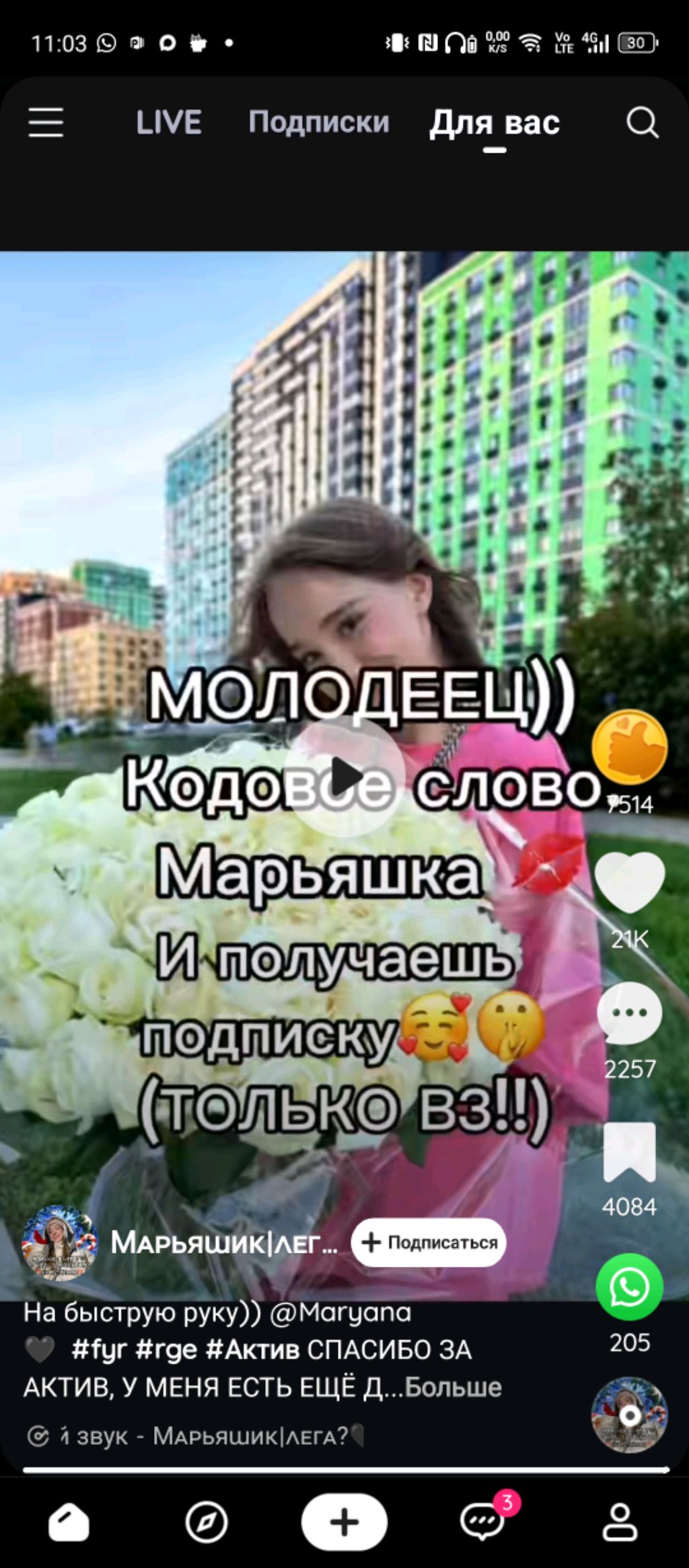The height and width of the screenshot is (1568, 689).
Task: Open the video's comments
Action: pyautogui.click(x=630, y=1014)
